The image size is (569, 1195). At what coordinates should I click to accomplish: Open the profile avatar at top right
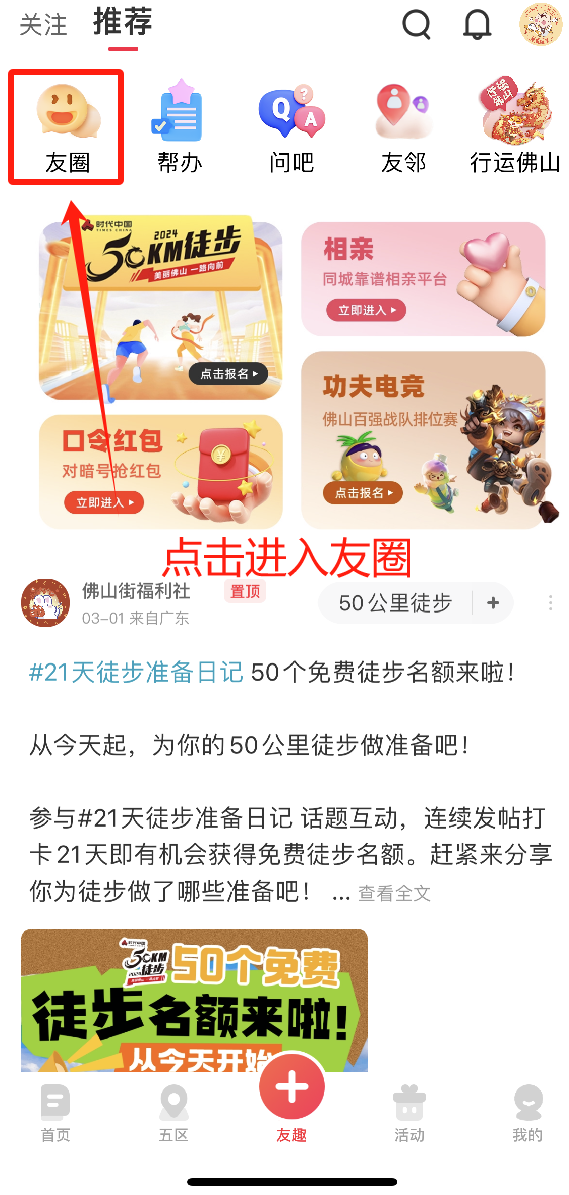coord(541,24)
